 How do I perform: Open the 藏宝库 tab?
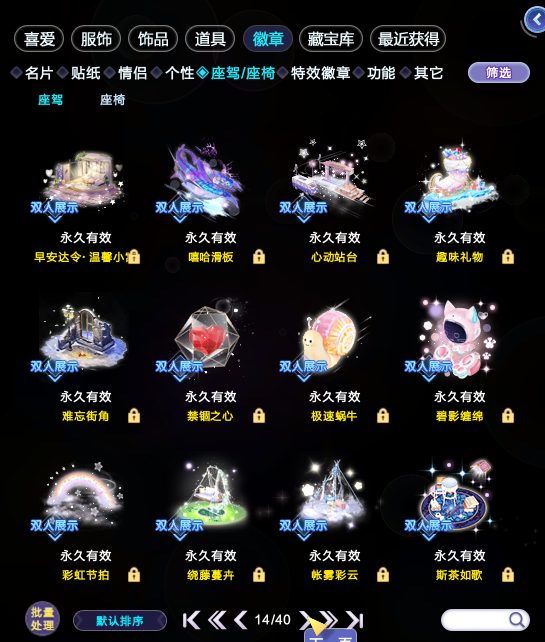click(x=330, y=39)
